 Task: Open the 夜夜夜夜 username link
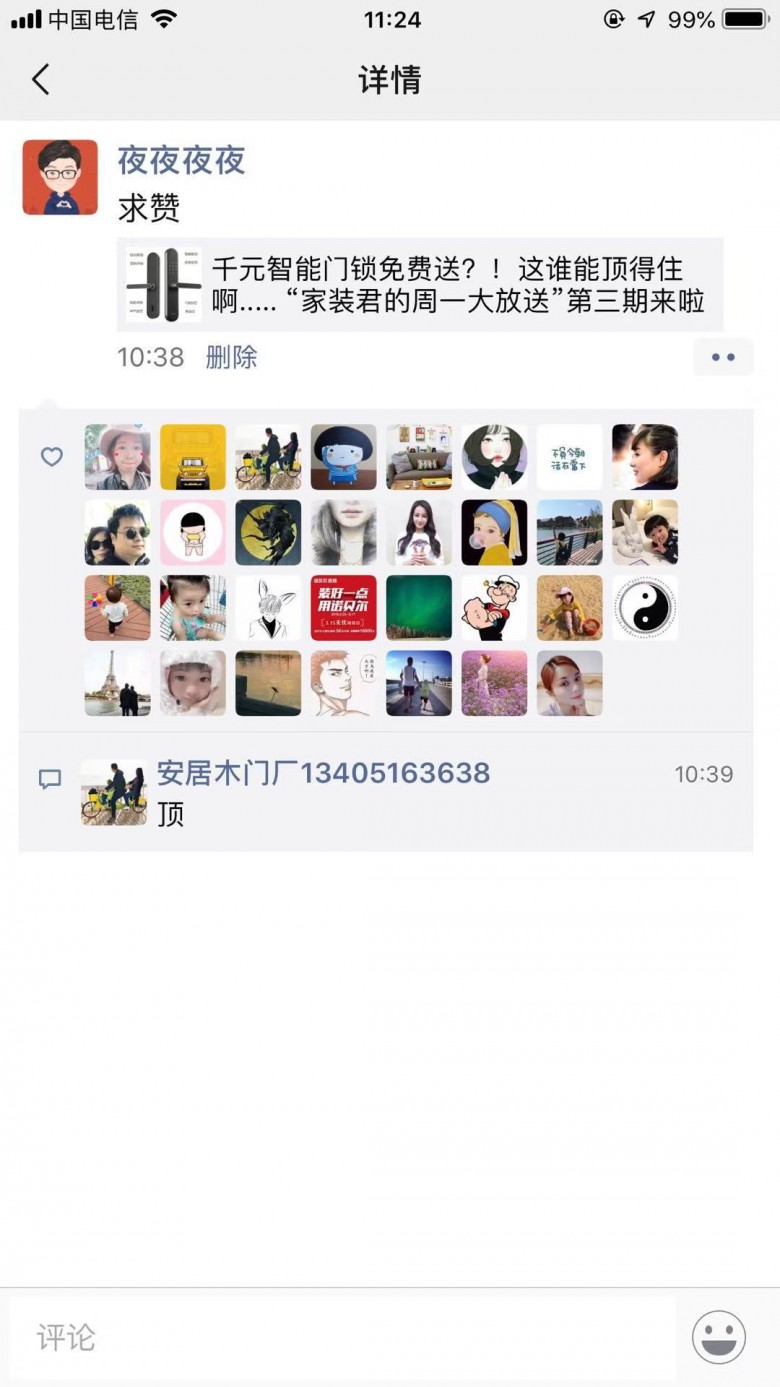coord(181,160)
